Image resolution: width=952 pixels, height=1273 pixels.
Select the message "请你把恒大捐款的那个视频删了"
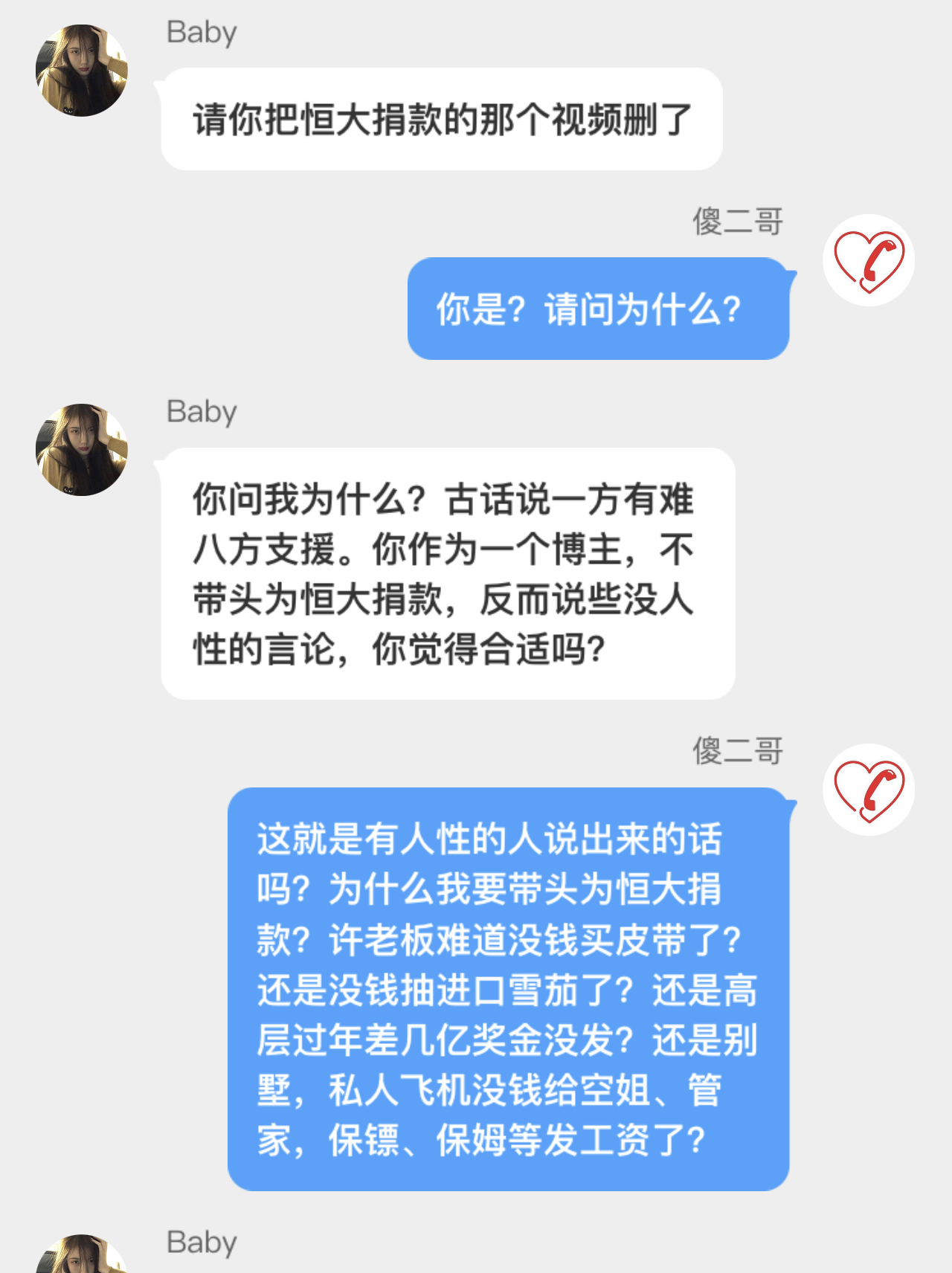[x=441, y=117]
